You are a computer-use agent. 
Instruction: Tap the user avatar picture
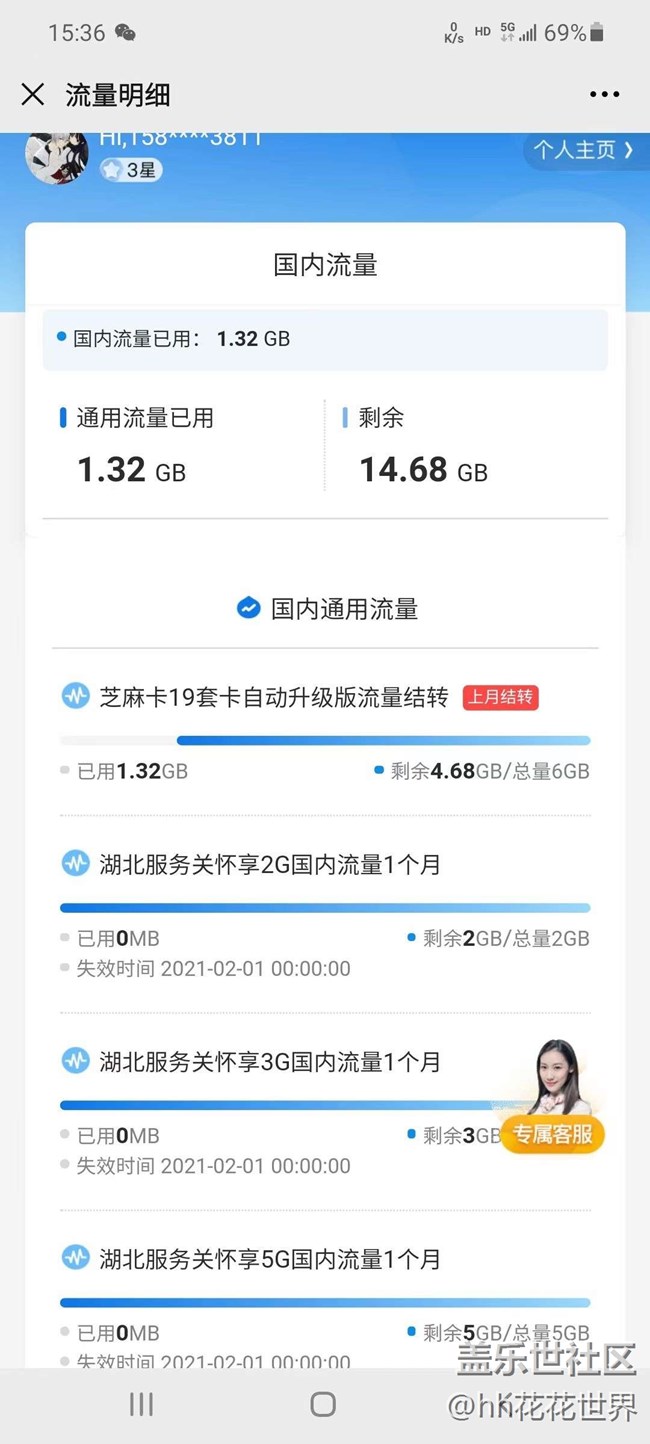tap(57, 157)
